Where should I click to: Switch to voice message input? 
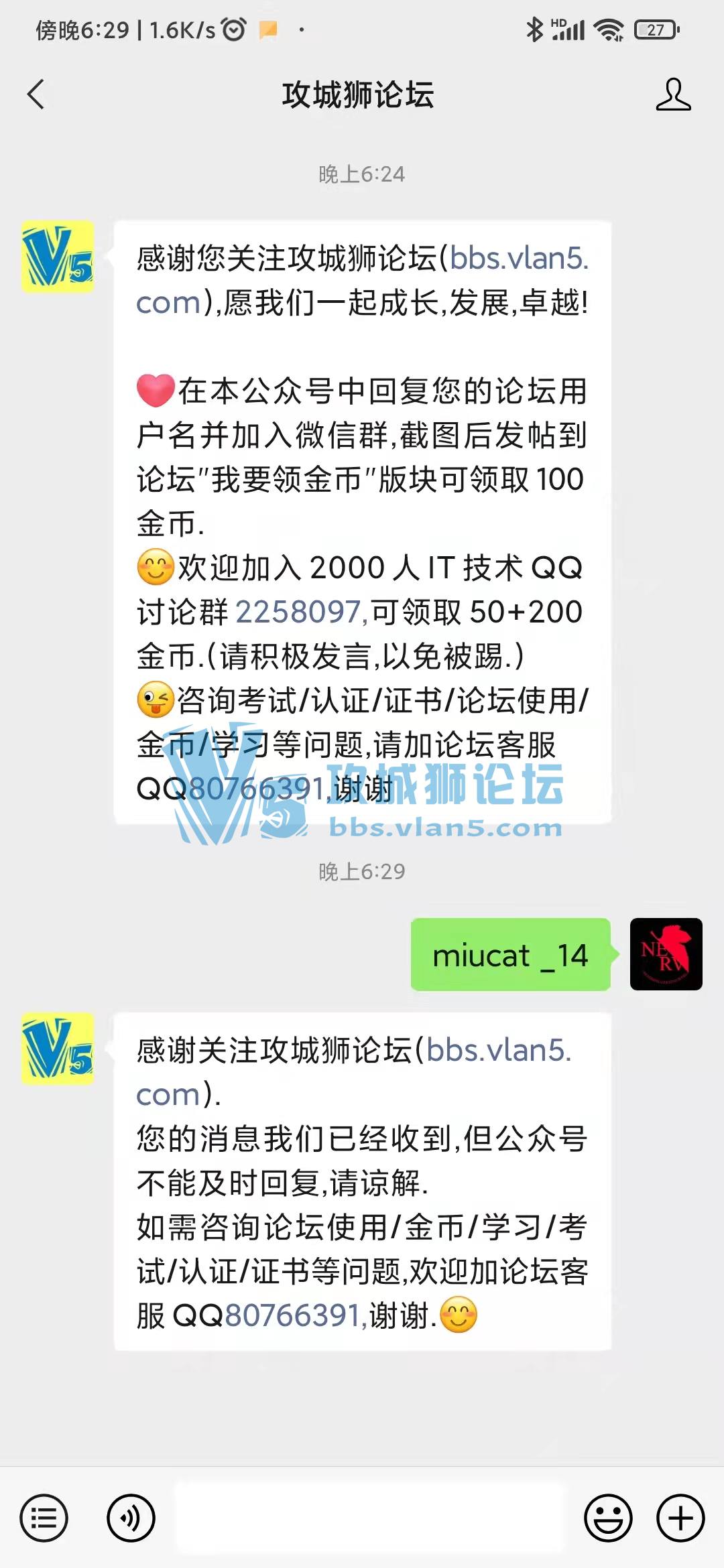tap(131, 1517)
